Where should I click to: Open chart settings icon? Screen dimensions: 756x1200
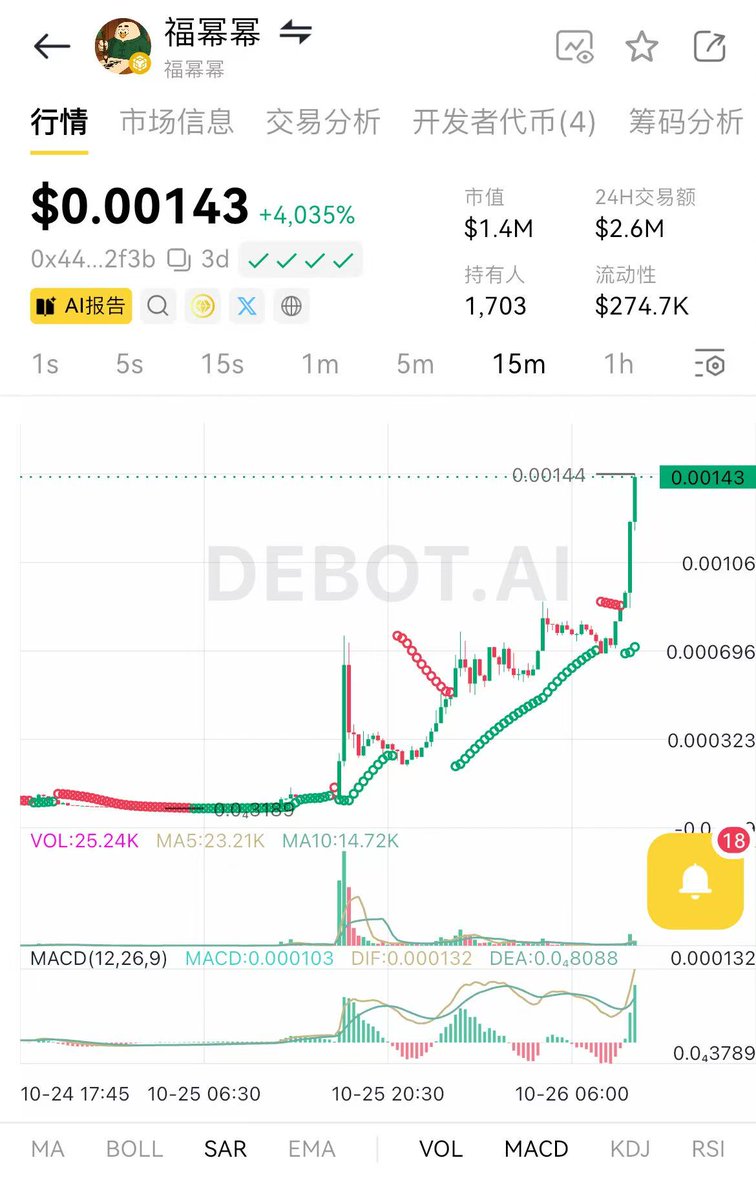(x=709, y=364)
